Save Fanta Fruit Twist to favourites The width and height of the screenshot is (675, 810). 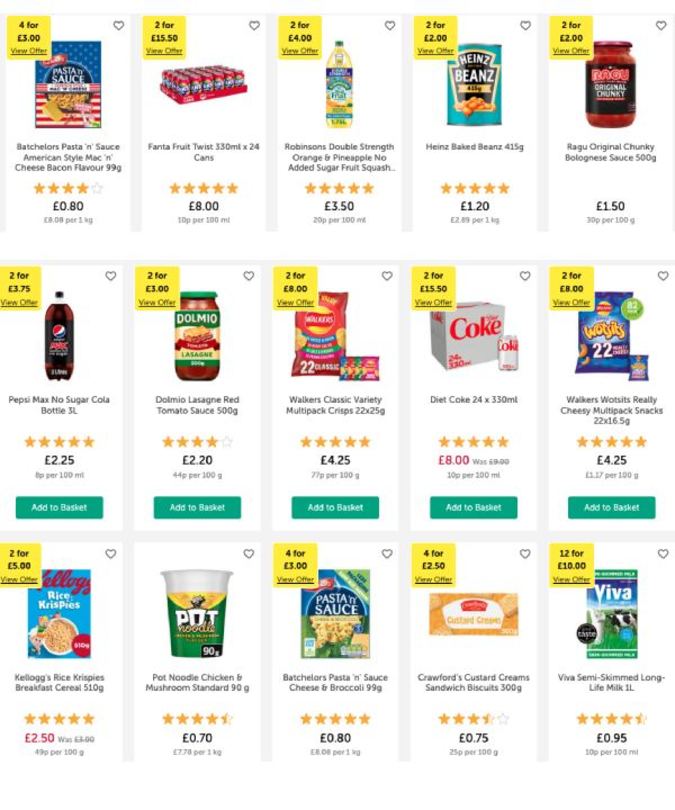tap(254, 26)
